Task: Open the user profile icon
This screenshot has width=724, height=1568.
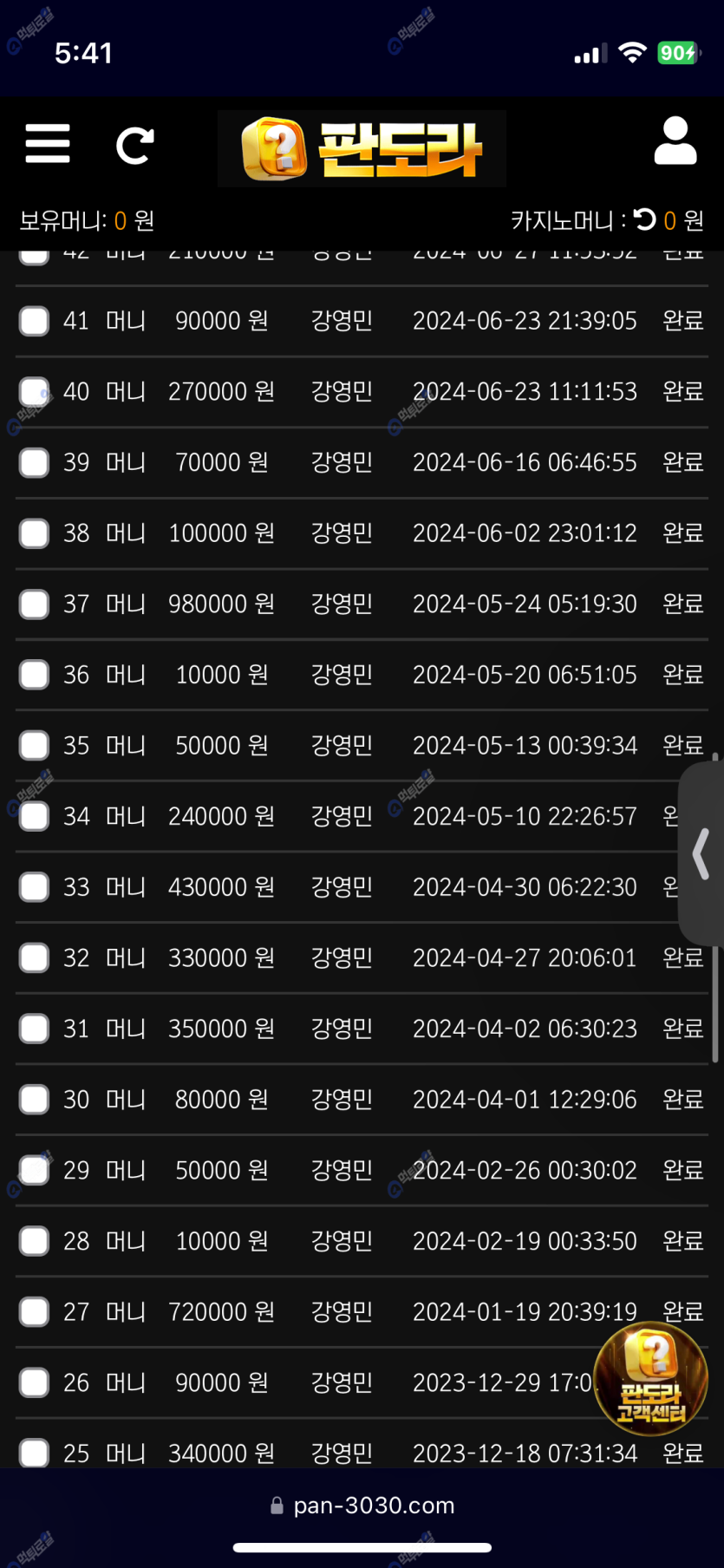Action: point(675,140)
